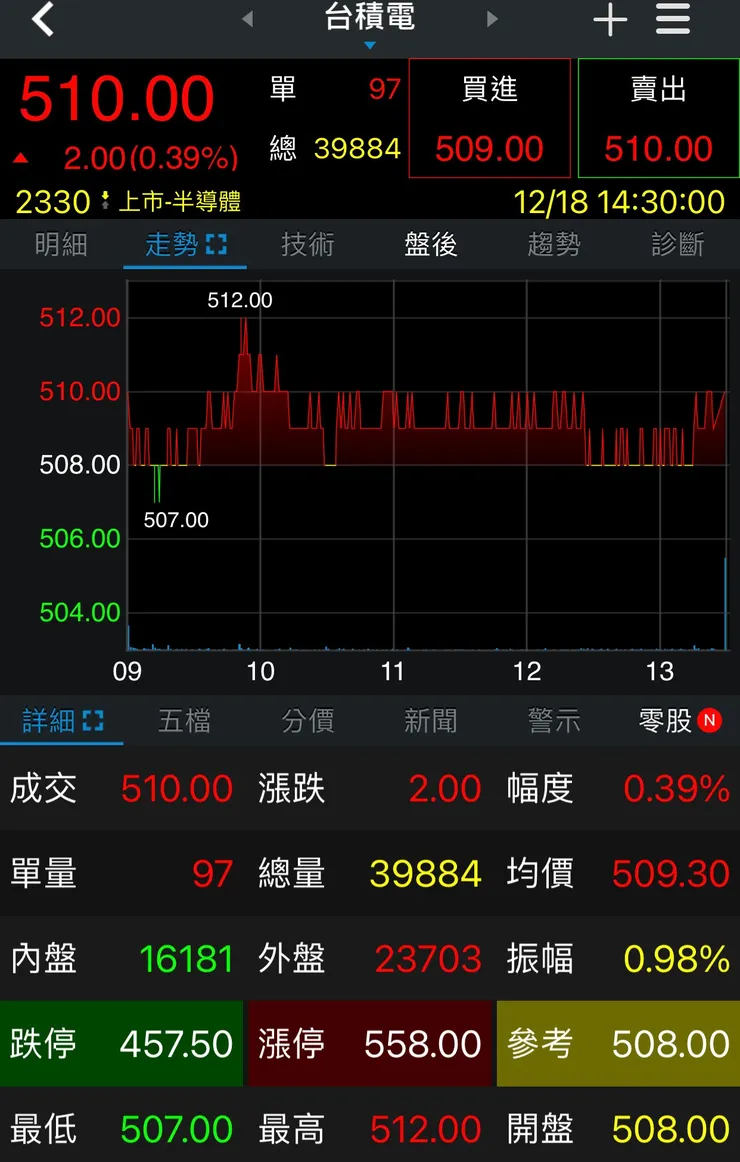Viewport: 740px width, 1162px height.
Task: Open the 警示 alerts tab
Action: (553, 720)
